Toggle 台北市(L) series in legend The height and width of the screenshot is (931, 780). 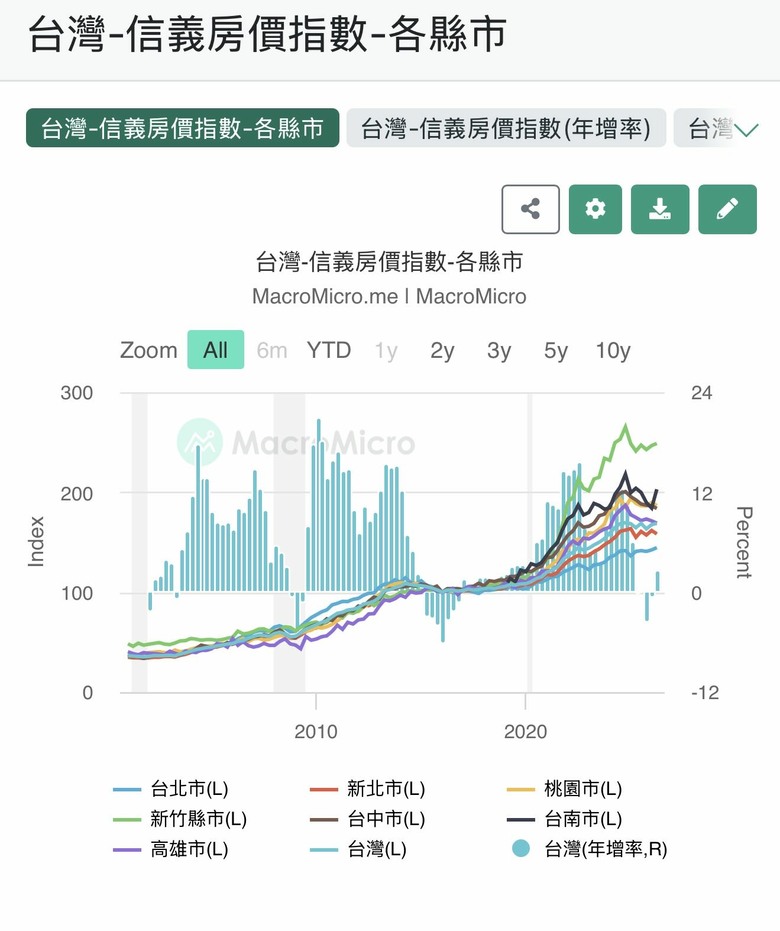pyautogui.click(x=171, y=788)
